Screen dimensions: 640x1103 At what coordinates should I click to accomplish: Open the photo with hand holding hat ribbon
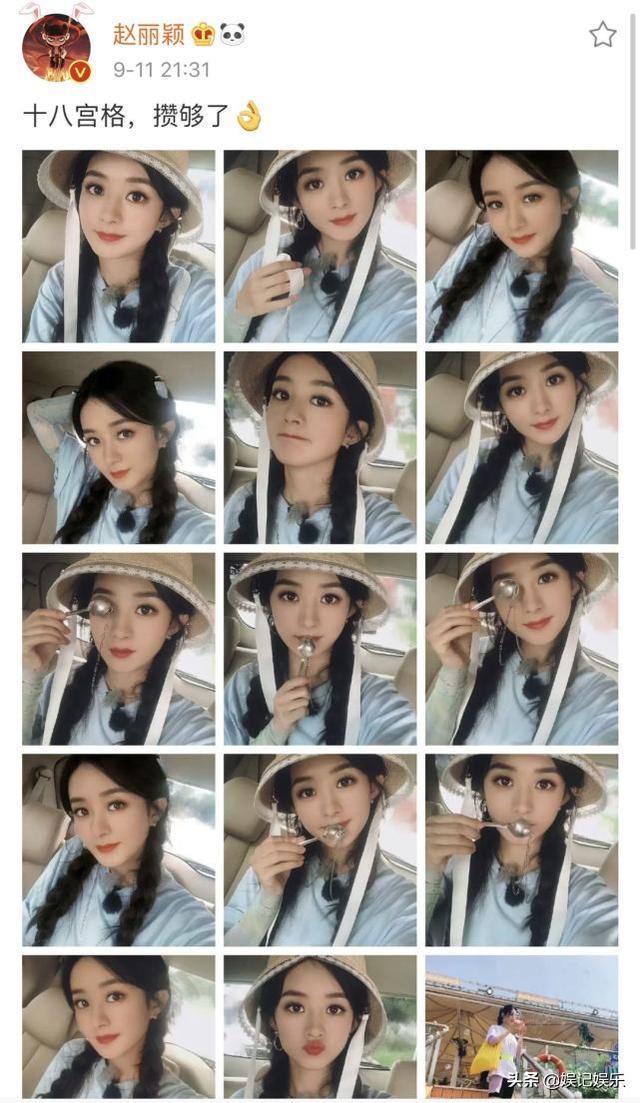[x=320, y=246]
